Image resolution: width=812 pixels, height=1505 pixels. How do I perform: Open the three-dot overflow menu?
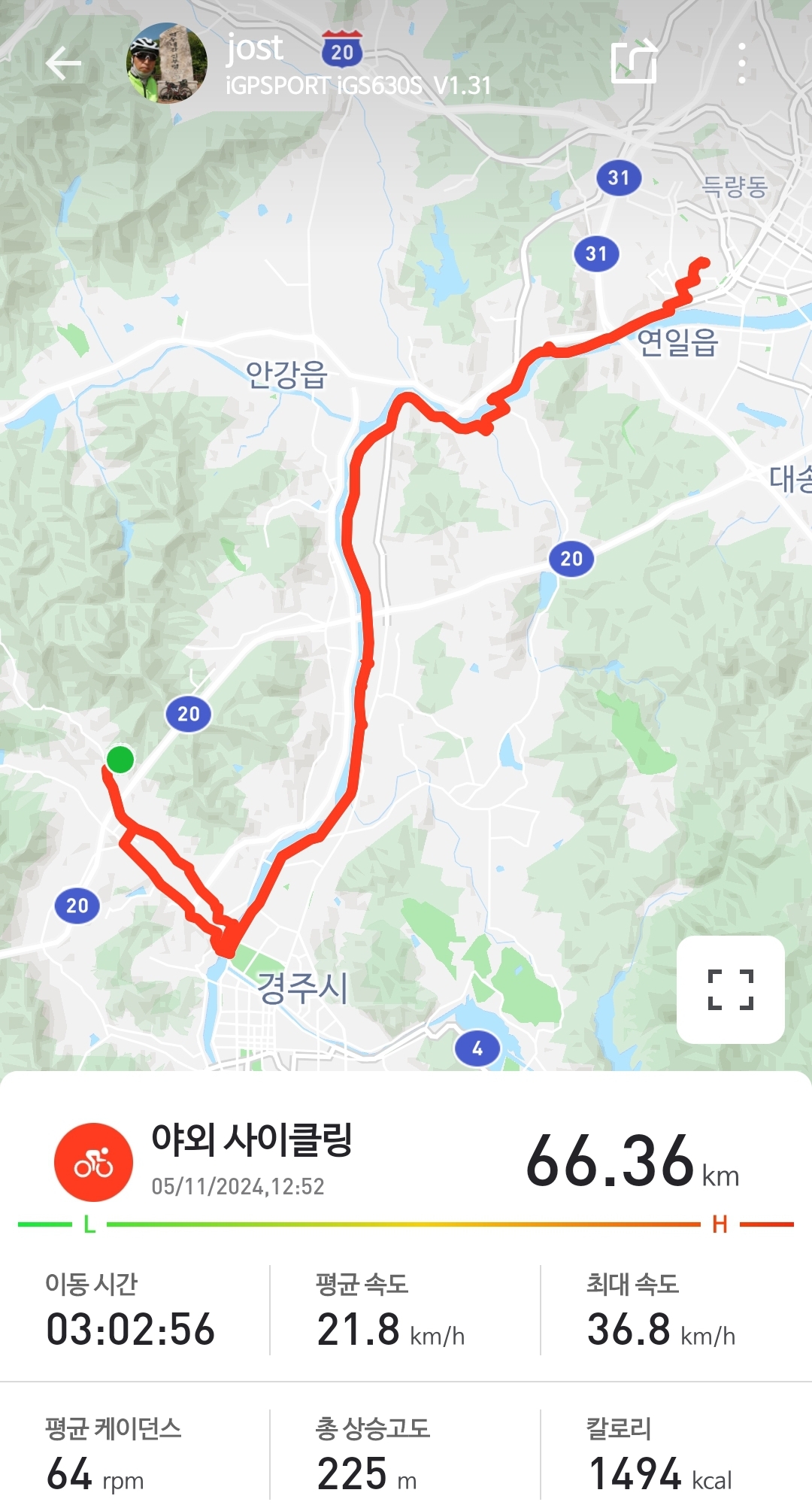[x=741, y=63]
